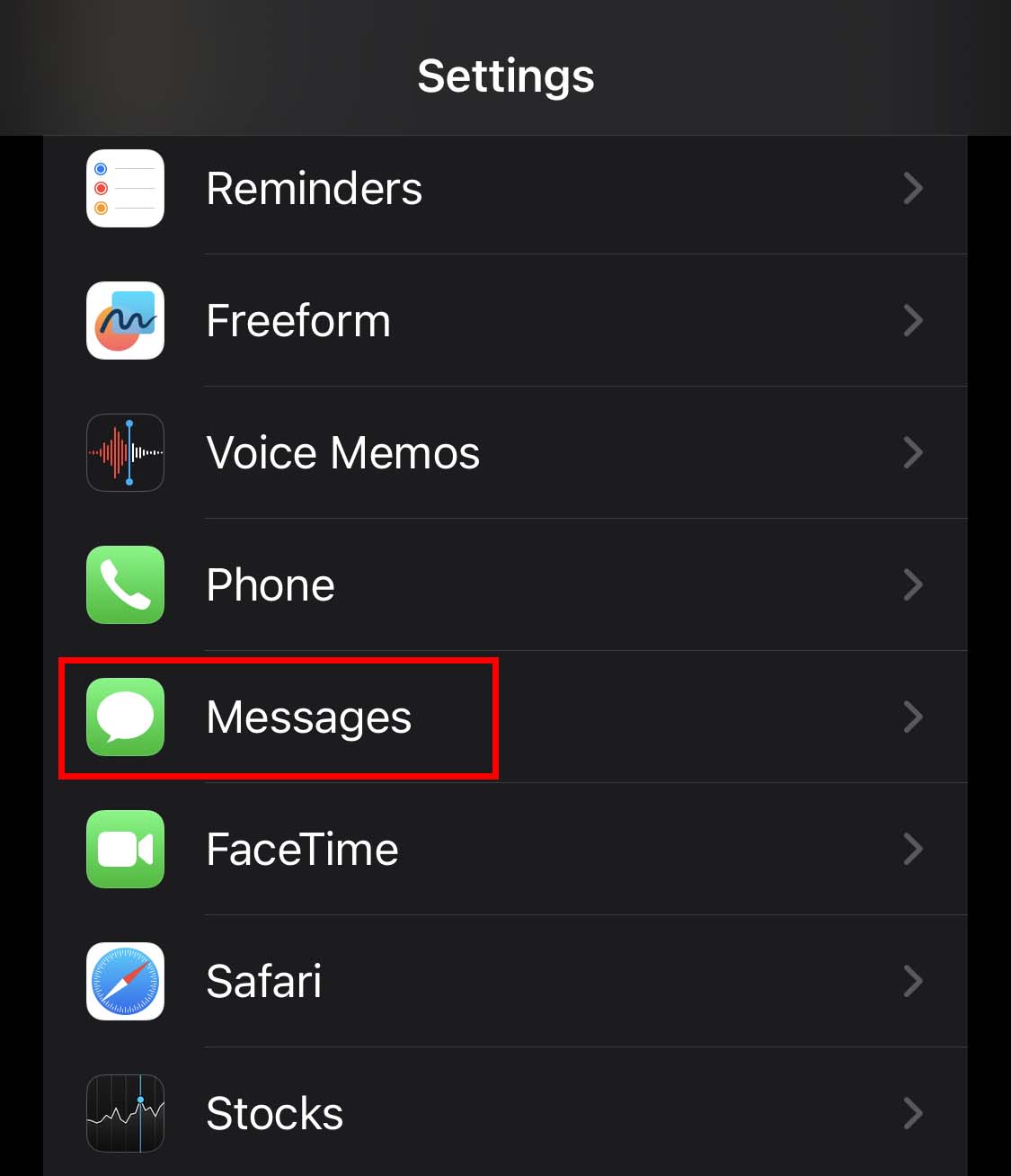Go to Voice Memos settings
1011x1176 pixels.
click(x=503, y=453)
